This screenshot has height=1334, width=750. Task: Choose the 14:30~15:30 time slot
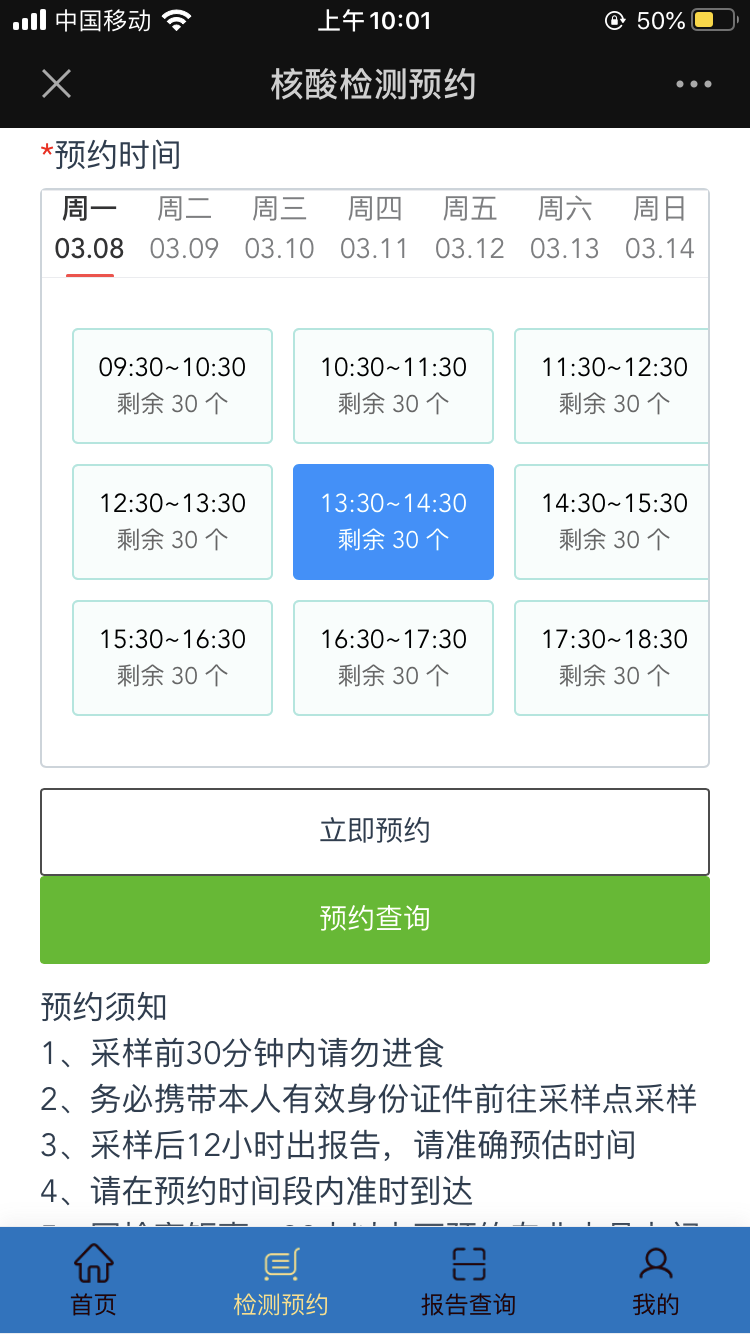coord(612,522)
